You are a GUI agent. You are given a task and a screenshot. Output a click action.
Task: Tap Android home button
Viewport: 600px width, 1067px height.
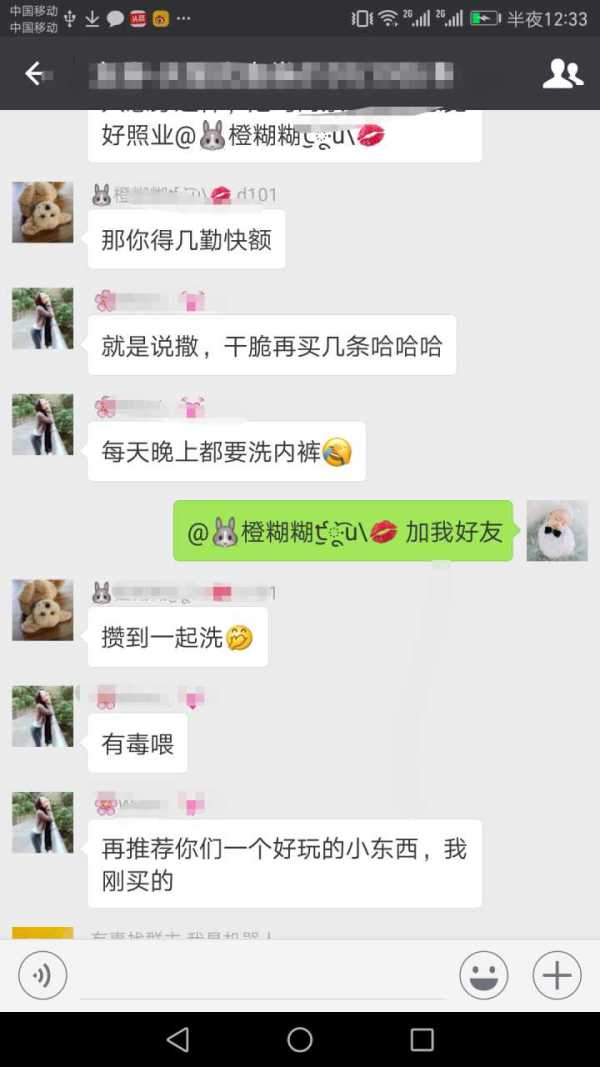click(x=300, y=1040)
